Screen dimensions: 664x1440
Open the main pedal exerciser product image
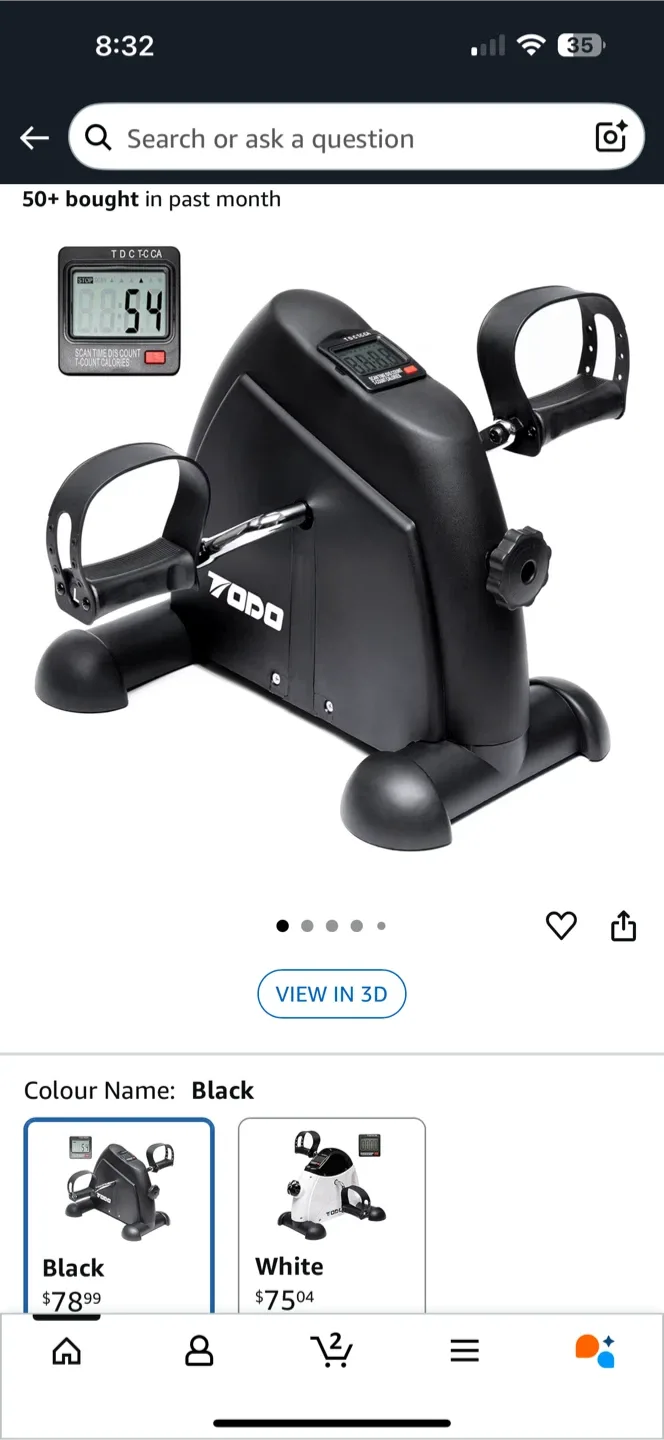tap(332, 545)
